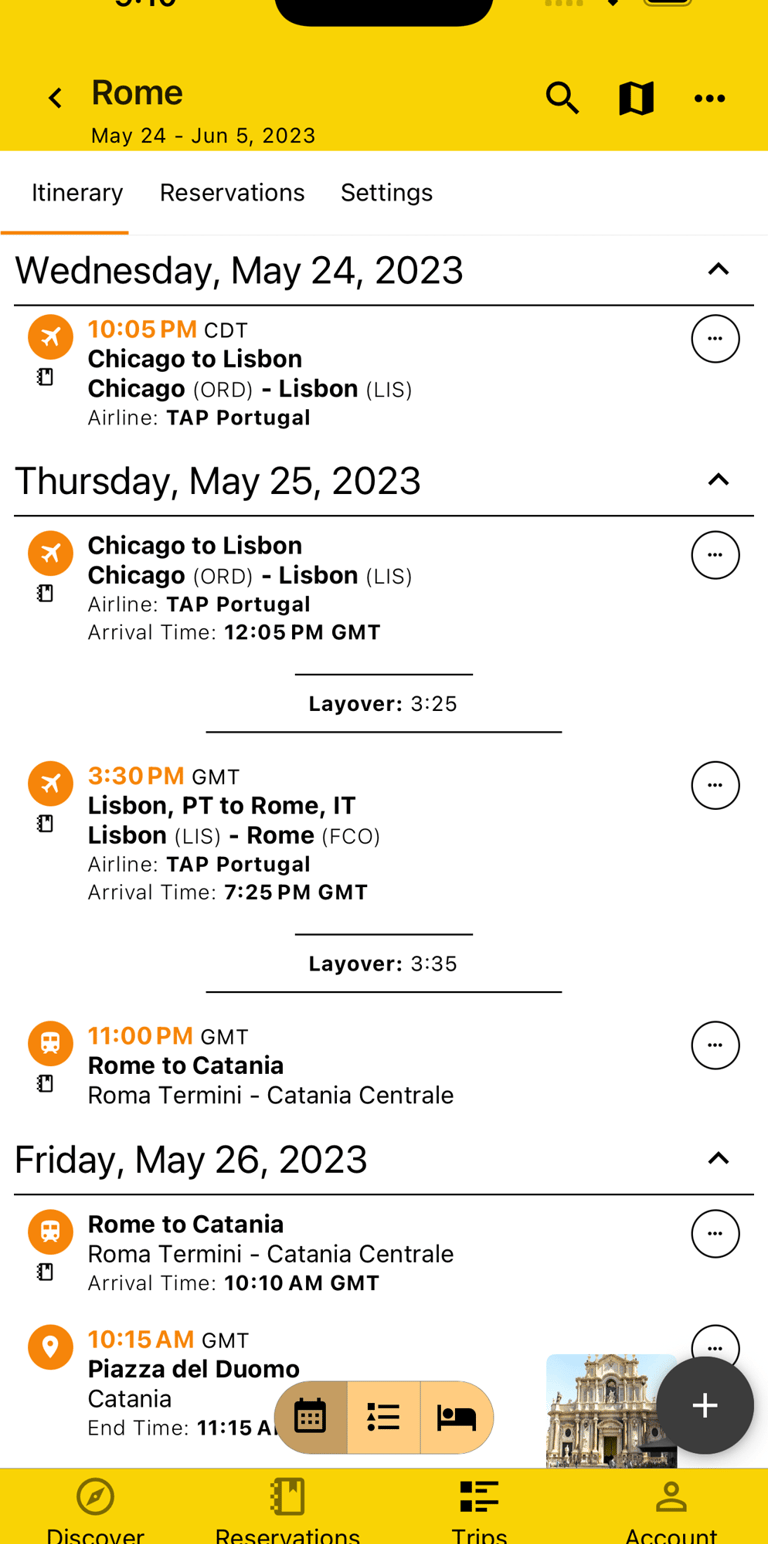Switch to the Settings tab
Image resolution: width=768 pixels, height=1544 pixels.
[x=386, y=192]
